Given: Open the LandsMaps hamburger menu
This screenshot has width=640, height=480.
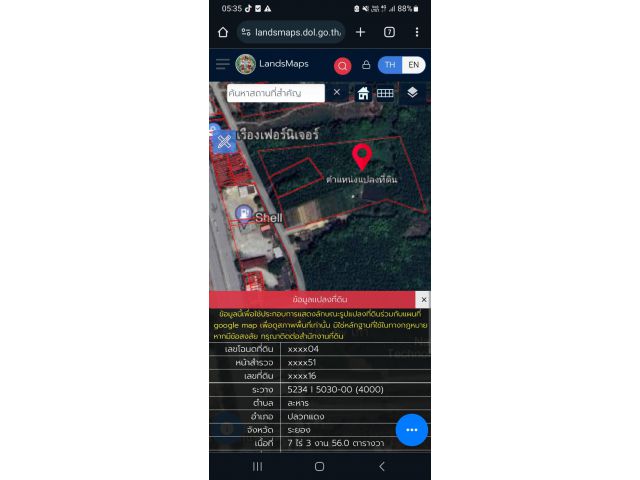Looking at the screenshot, I should (222, 64).
